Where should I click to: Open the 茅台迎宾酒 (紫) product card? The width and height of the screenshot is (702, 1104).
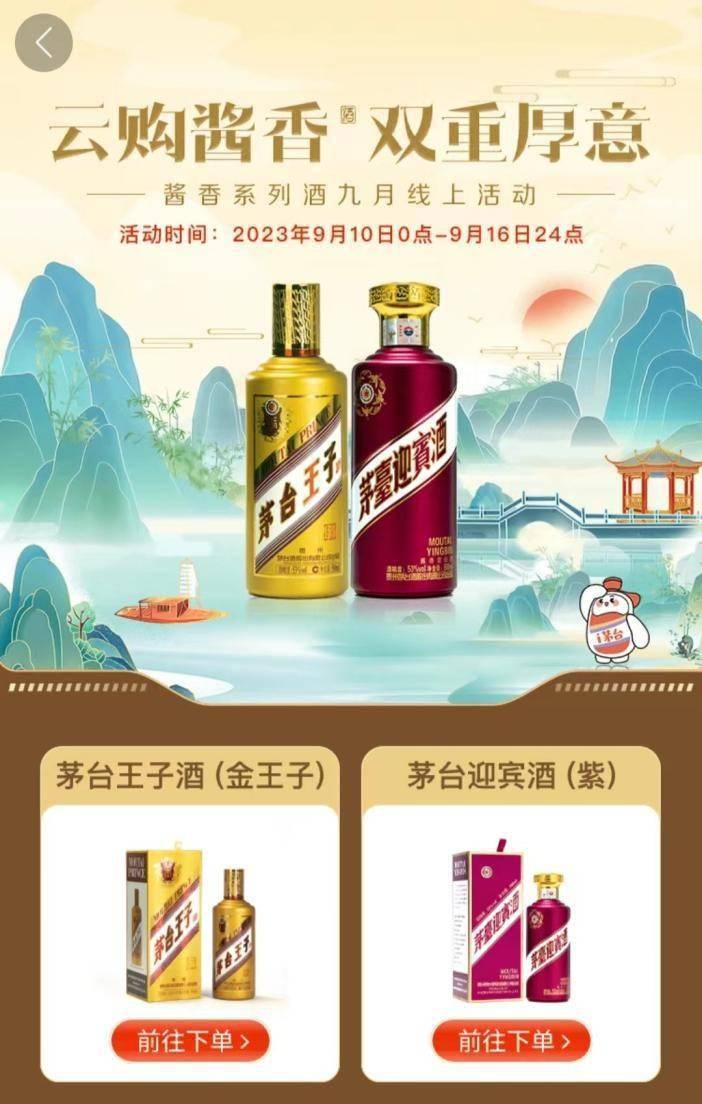[x=510, y=921]
